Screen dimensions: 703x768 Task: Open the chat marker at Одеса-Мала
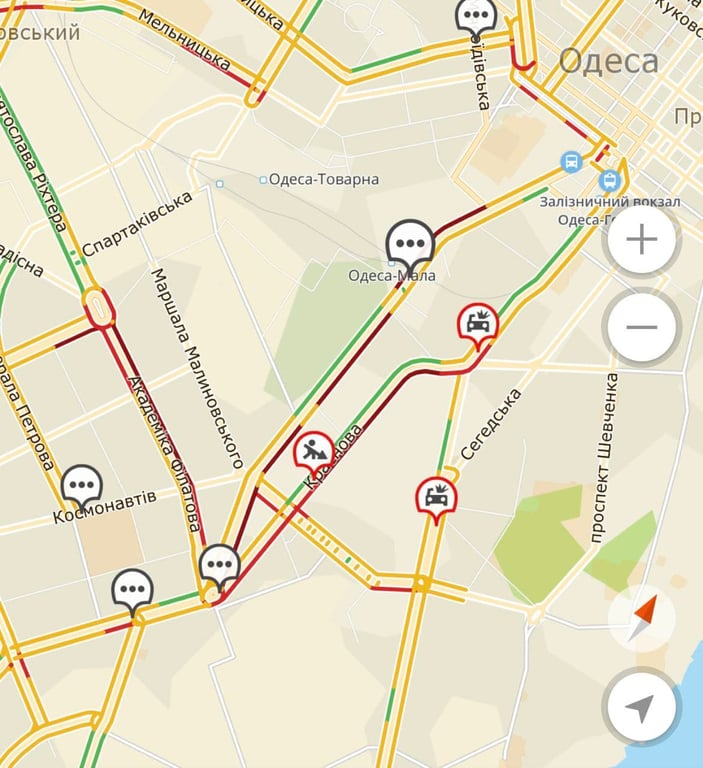point(410,242)
